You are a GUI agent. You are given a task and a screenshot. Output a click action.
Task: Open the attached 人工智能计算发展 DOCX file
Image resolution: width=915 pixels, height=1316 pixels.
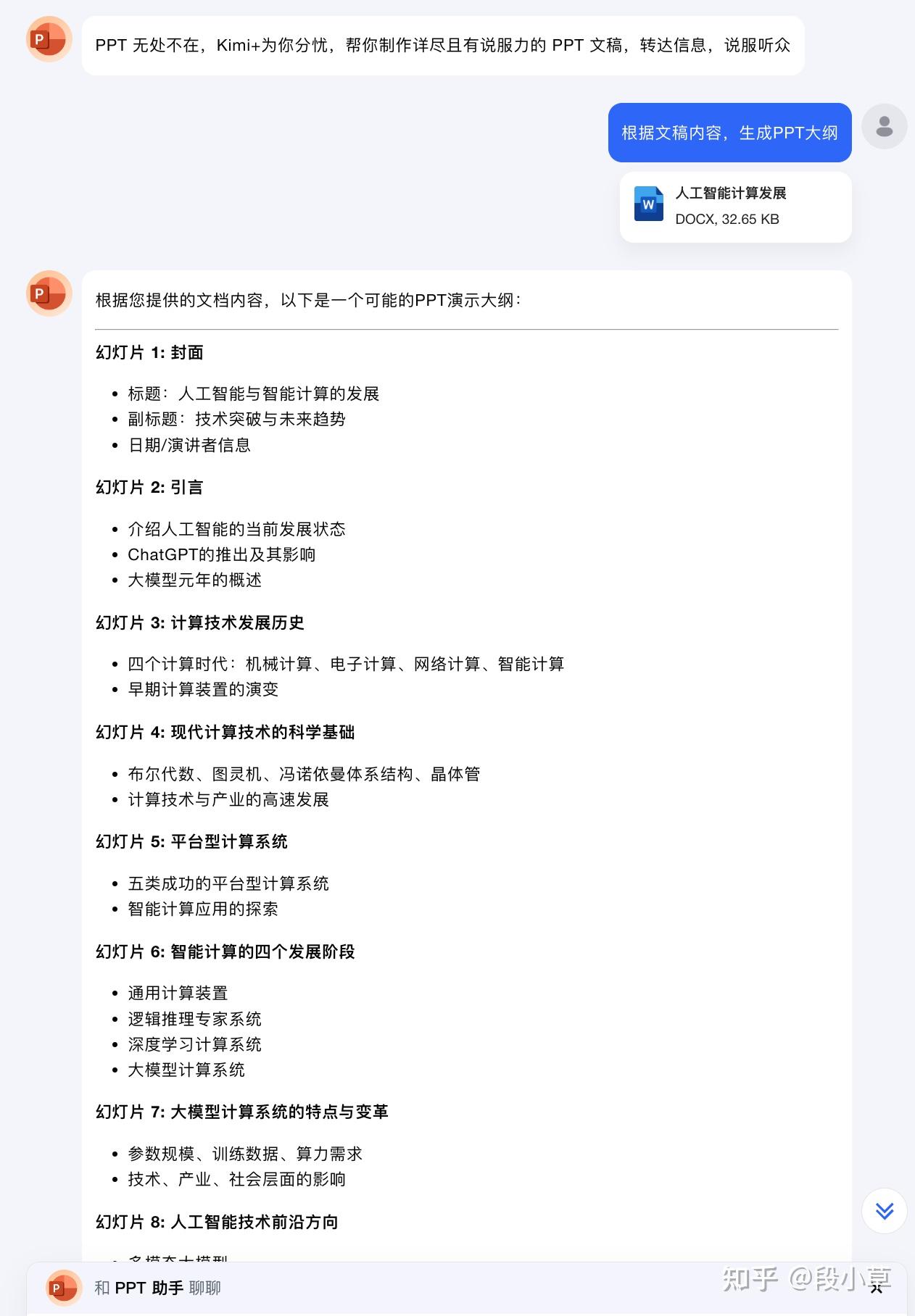click(x=734, y=207)
